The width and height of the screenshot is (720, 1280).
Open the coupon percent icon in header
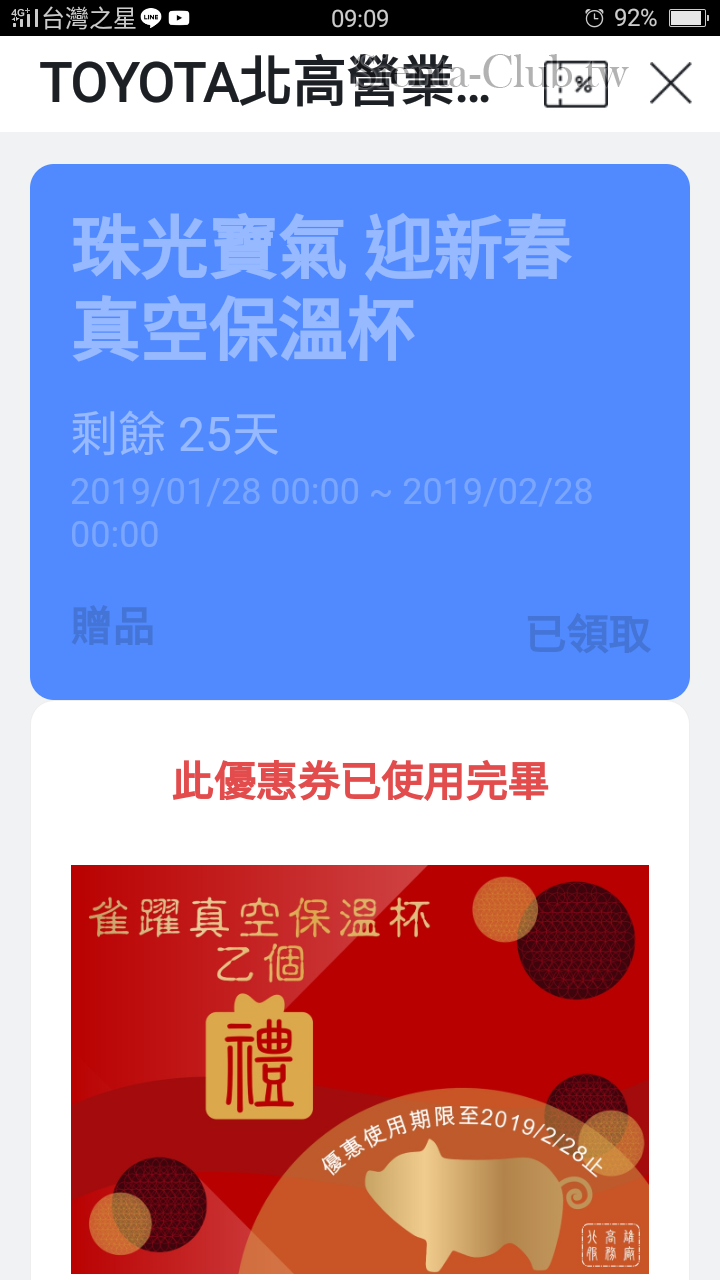point(577,84)
